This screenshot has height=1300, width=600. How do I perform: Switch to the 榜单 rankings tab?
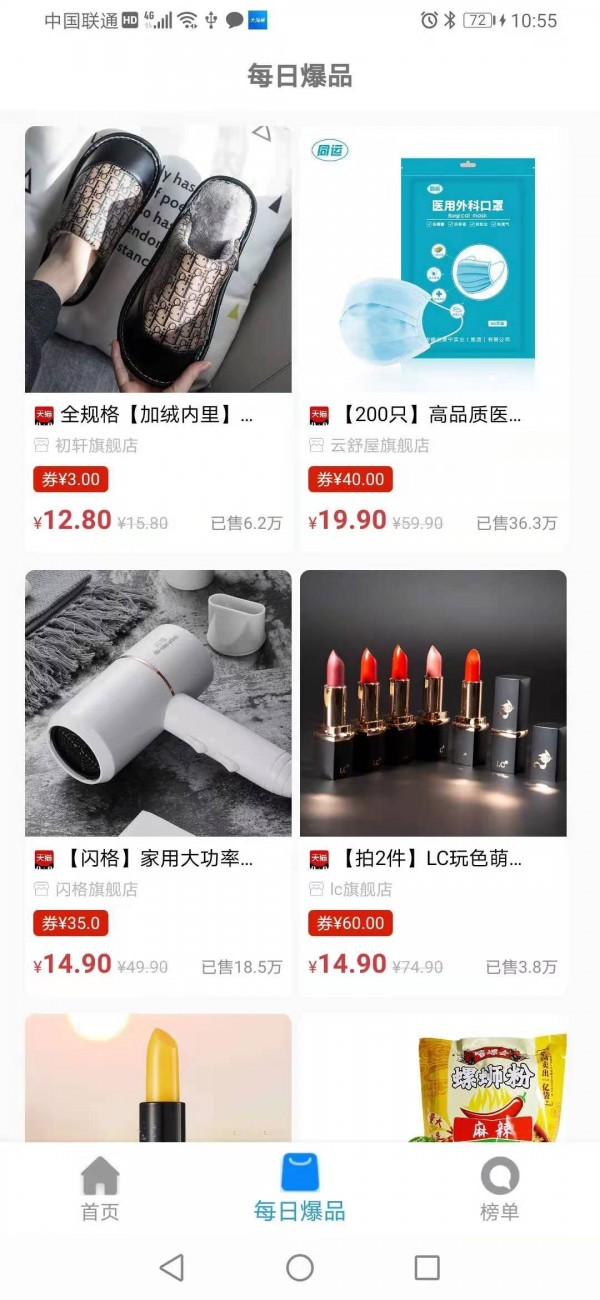(x=499, y=1189)
